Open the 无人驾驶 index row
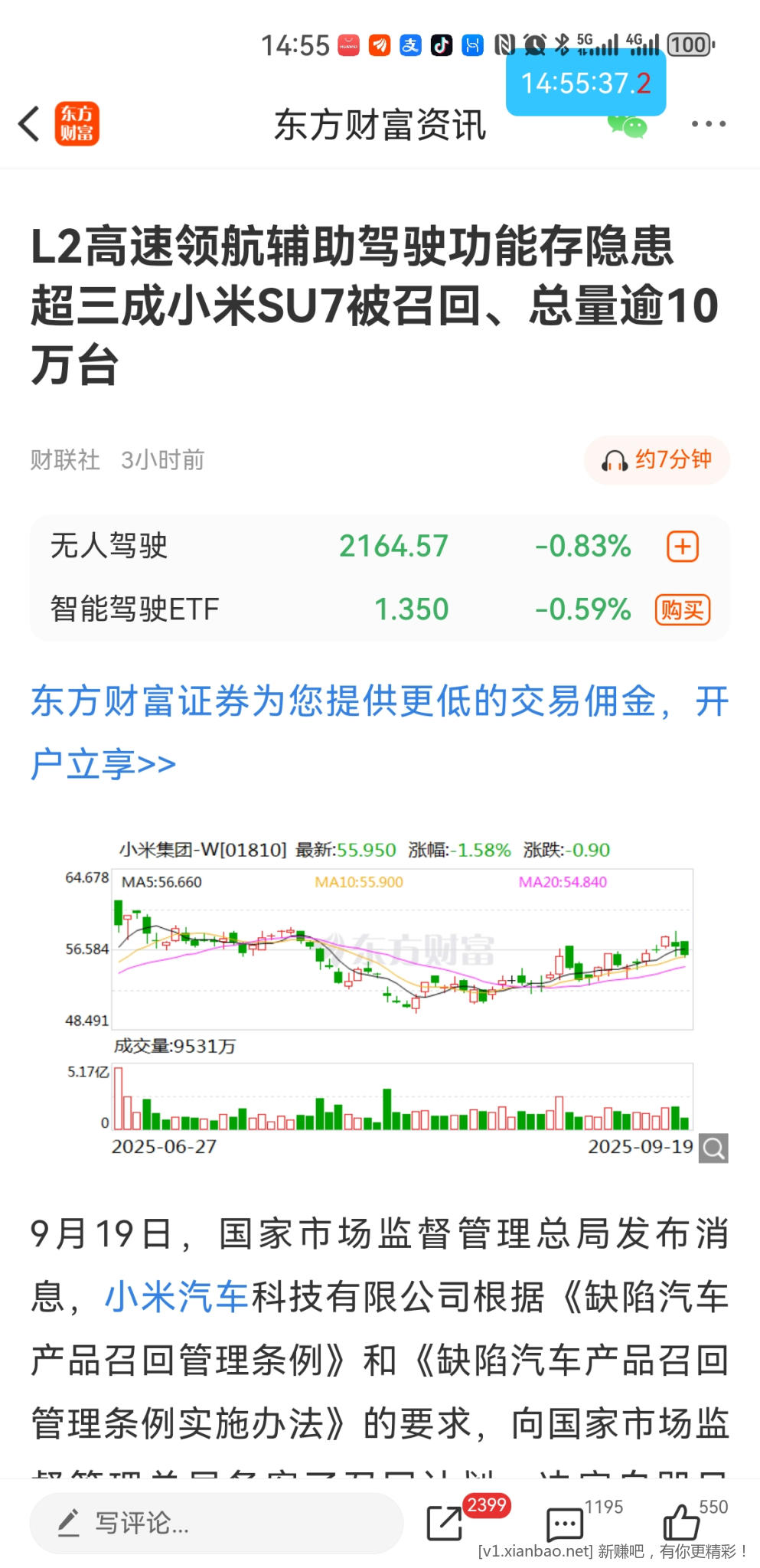Viewport: 760px width, 1568px height. click(230, 547)
